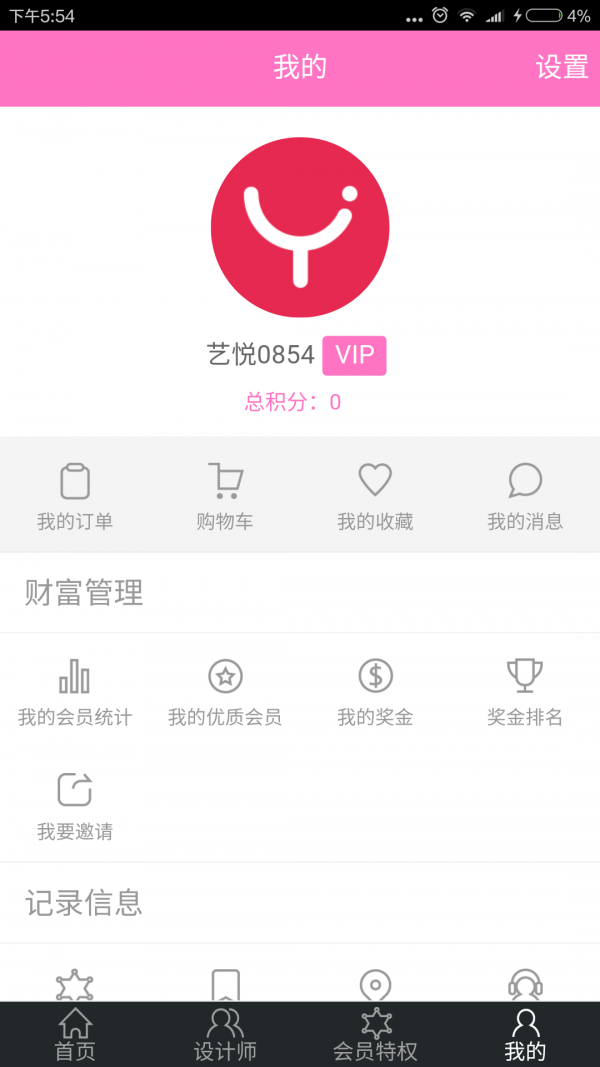View 我的优质会员 premium members

[225, 692]
